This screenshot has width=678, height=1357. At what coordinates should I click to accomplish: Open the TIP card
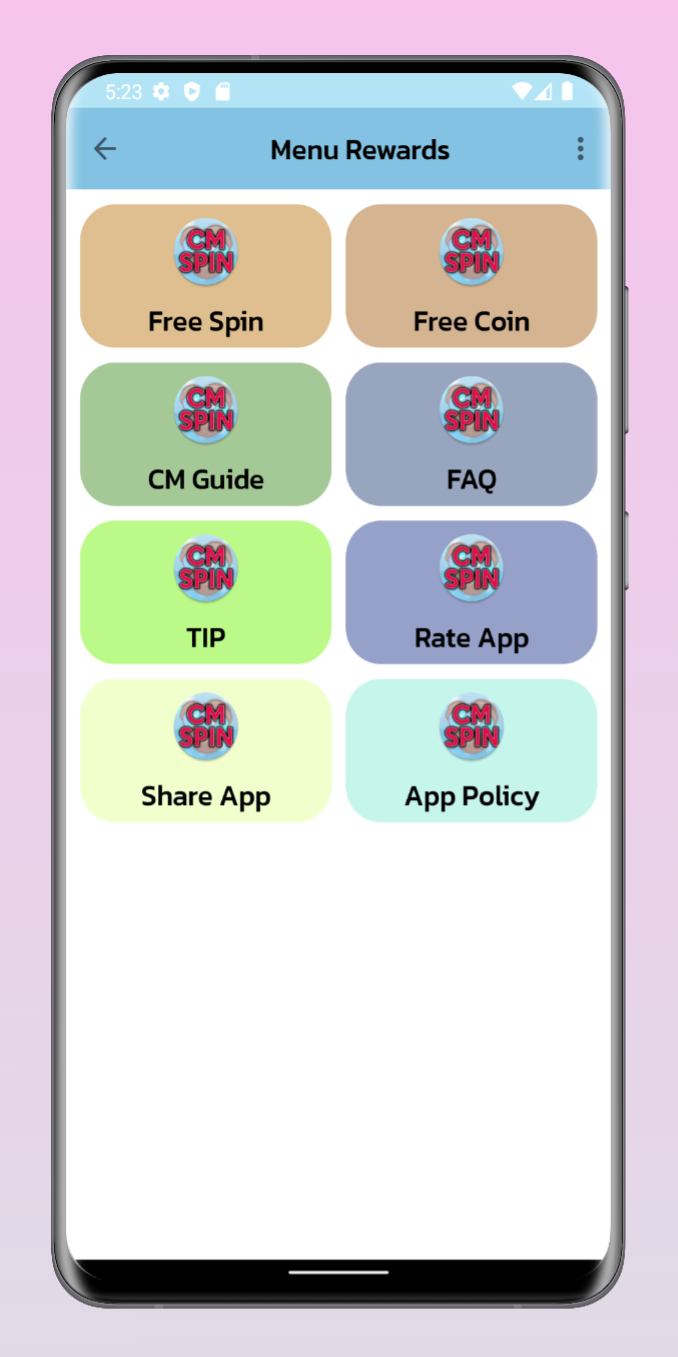point(206,592)
